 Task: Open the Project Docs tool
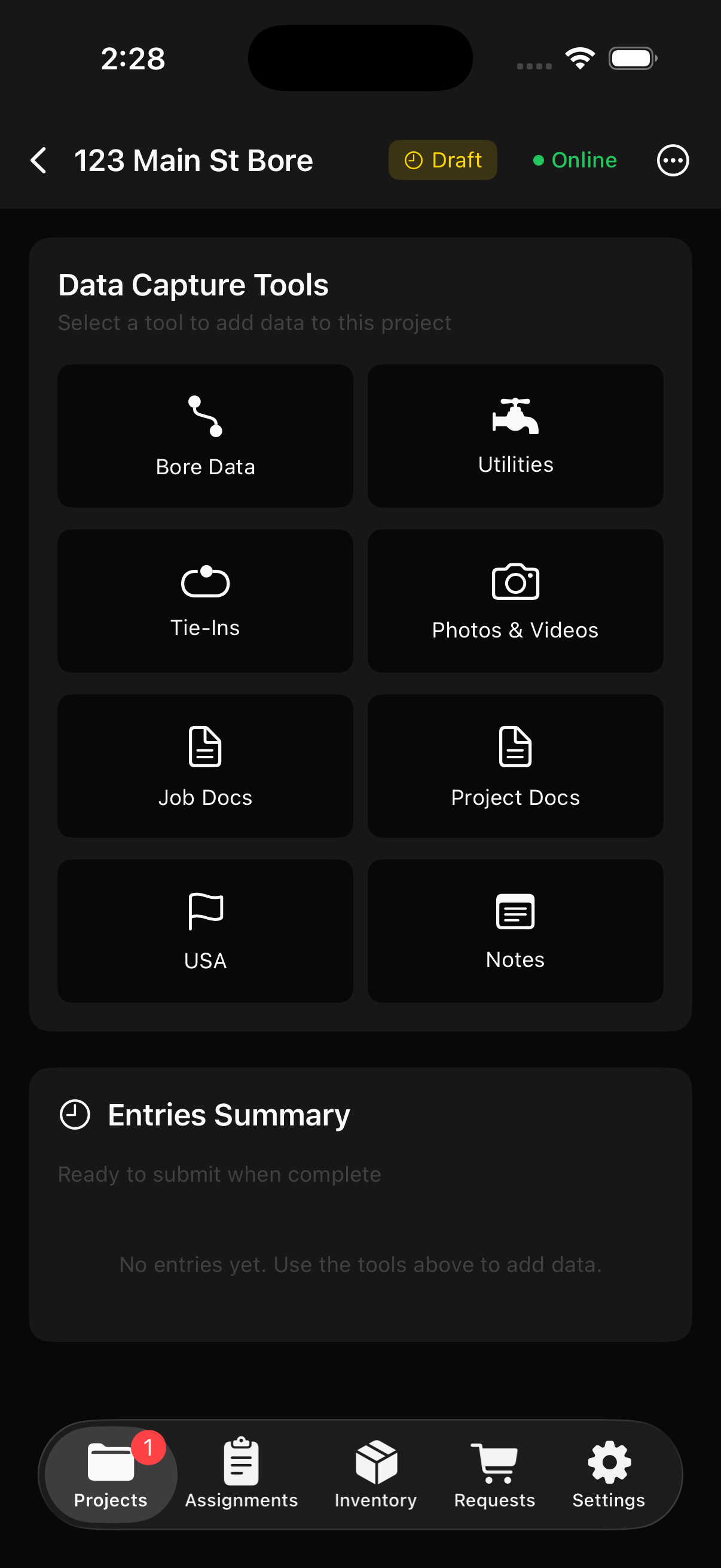[x=515, y=766]
